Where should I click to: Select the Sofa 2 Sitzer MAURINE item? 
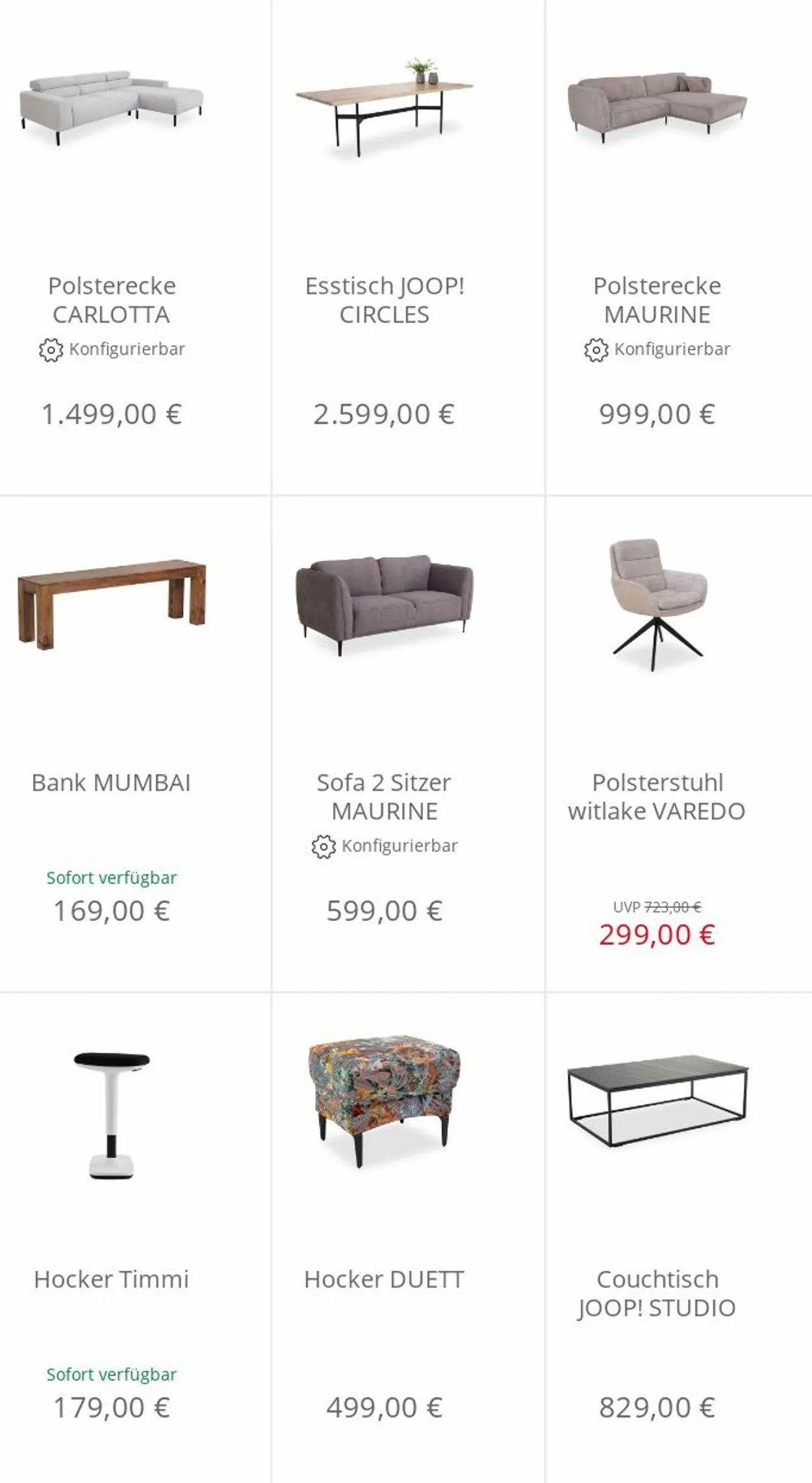click(408, 744)
